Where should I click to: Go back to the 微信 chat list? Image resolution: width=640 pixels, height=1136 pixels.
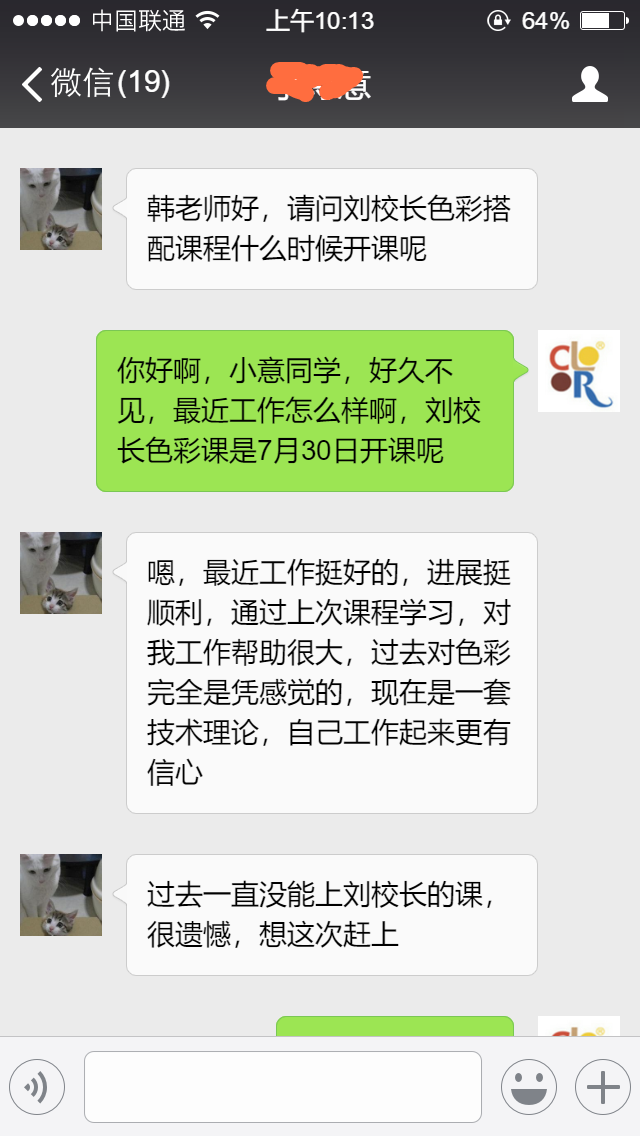click(95, 84)
